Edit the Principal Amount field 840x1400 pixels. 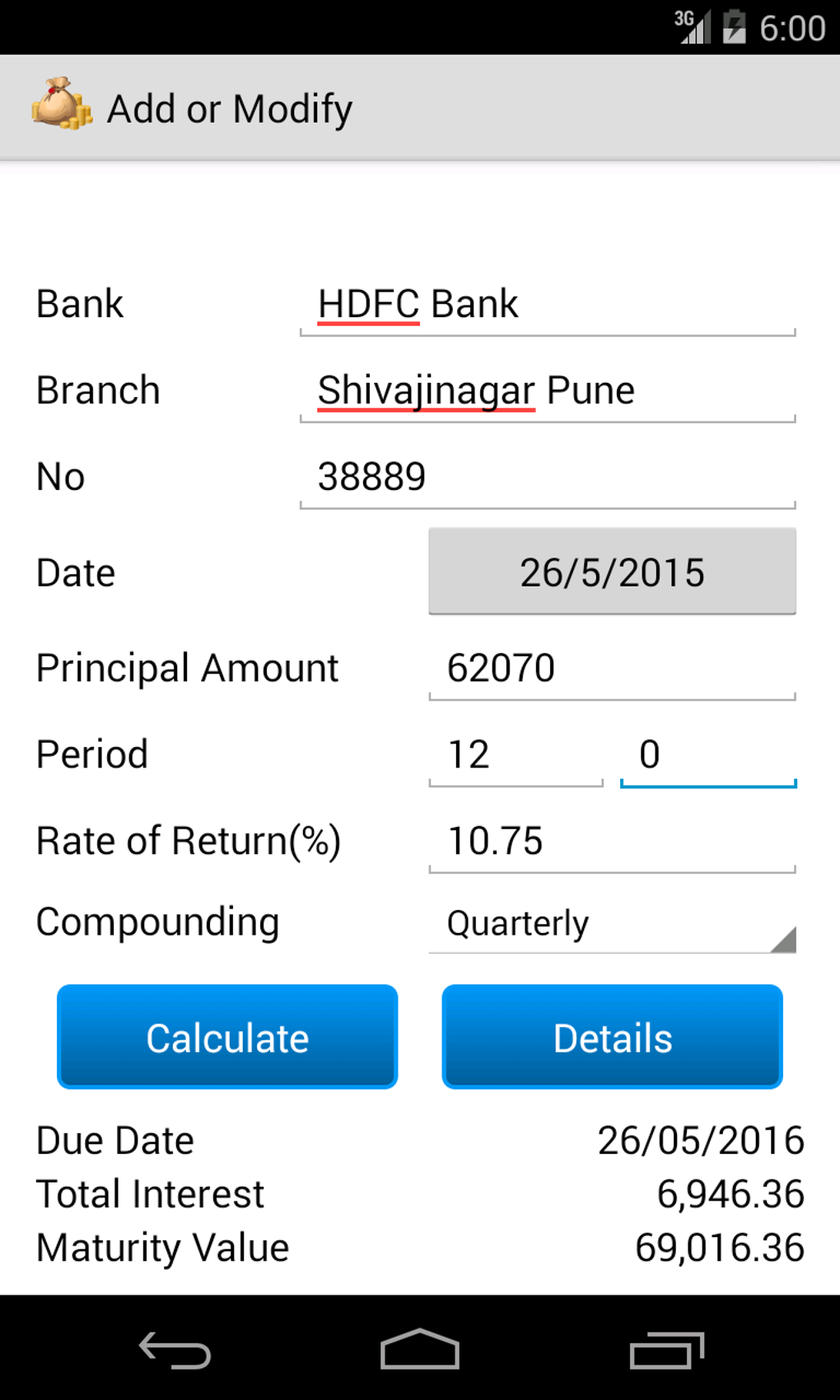pos(612,669)
